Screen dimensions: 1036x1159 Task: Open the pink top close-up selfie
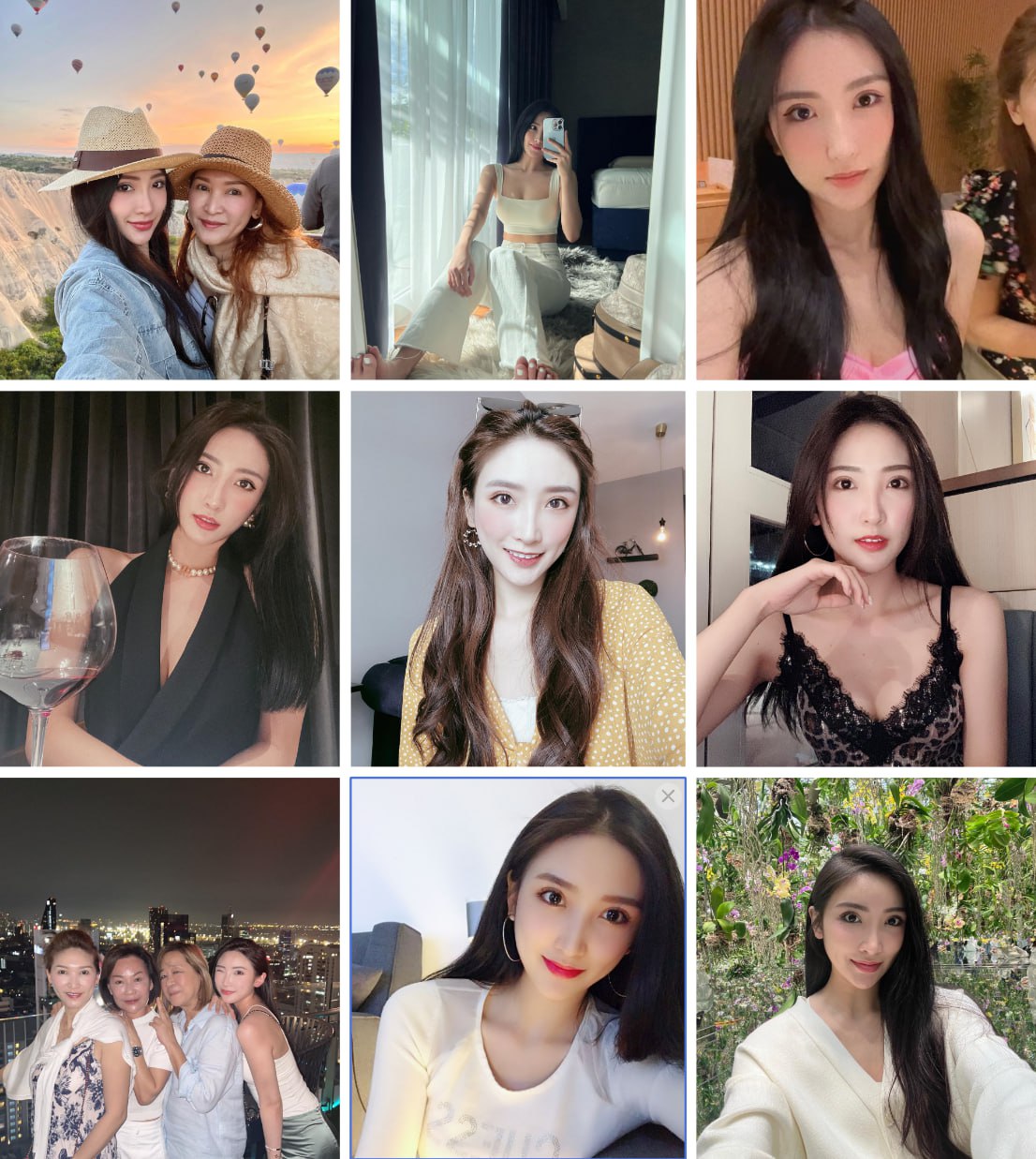click(x=866, y=189)
